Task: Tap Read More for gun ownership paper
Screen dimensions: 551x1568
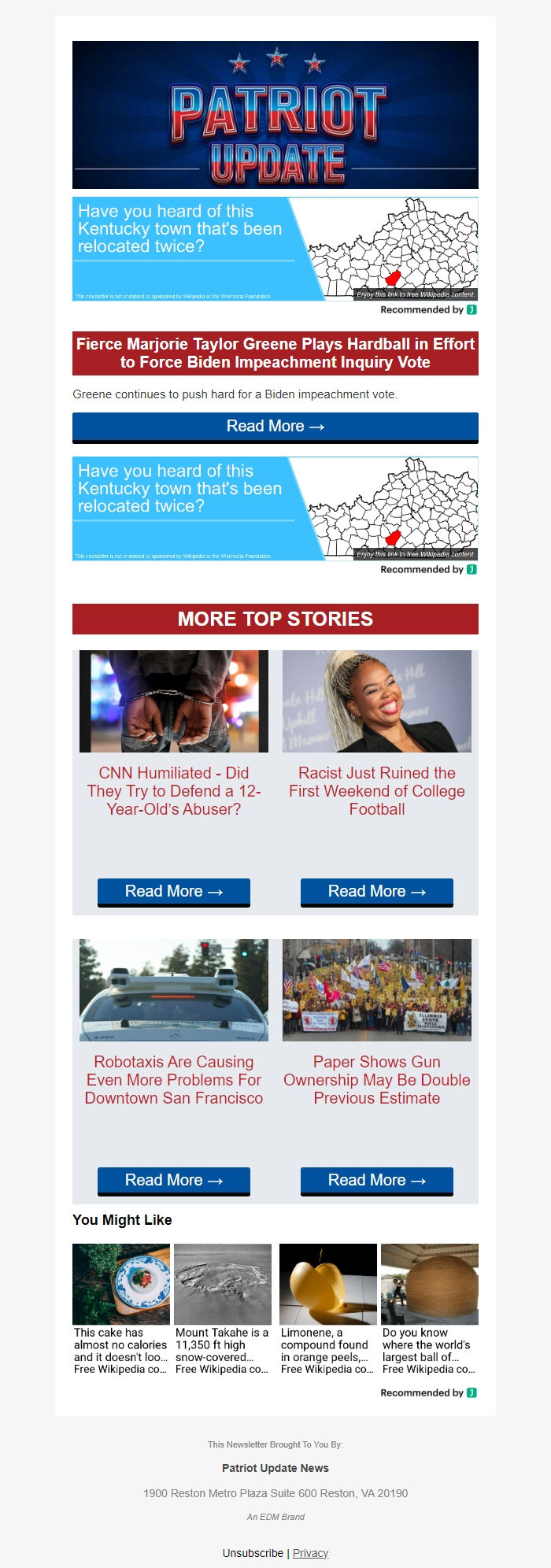Action: click(x=376, y=1181)
